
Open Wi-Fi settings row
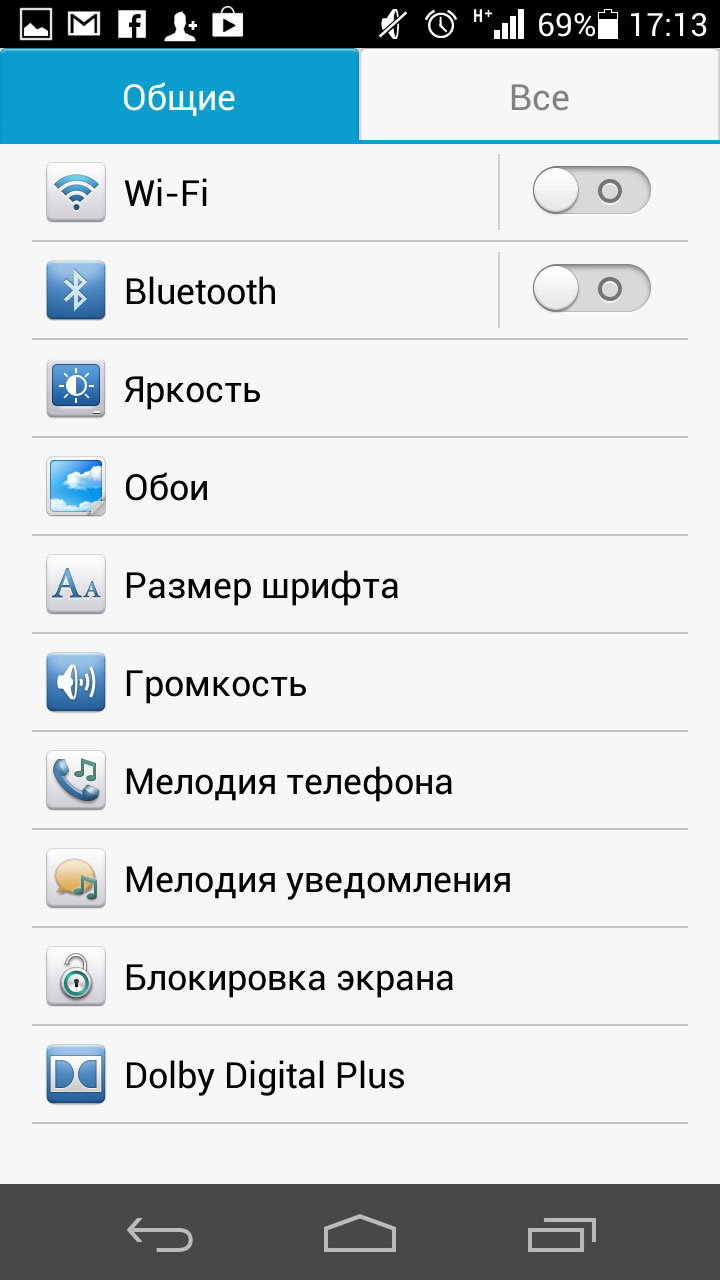tap(260, 192)
